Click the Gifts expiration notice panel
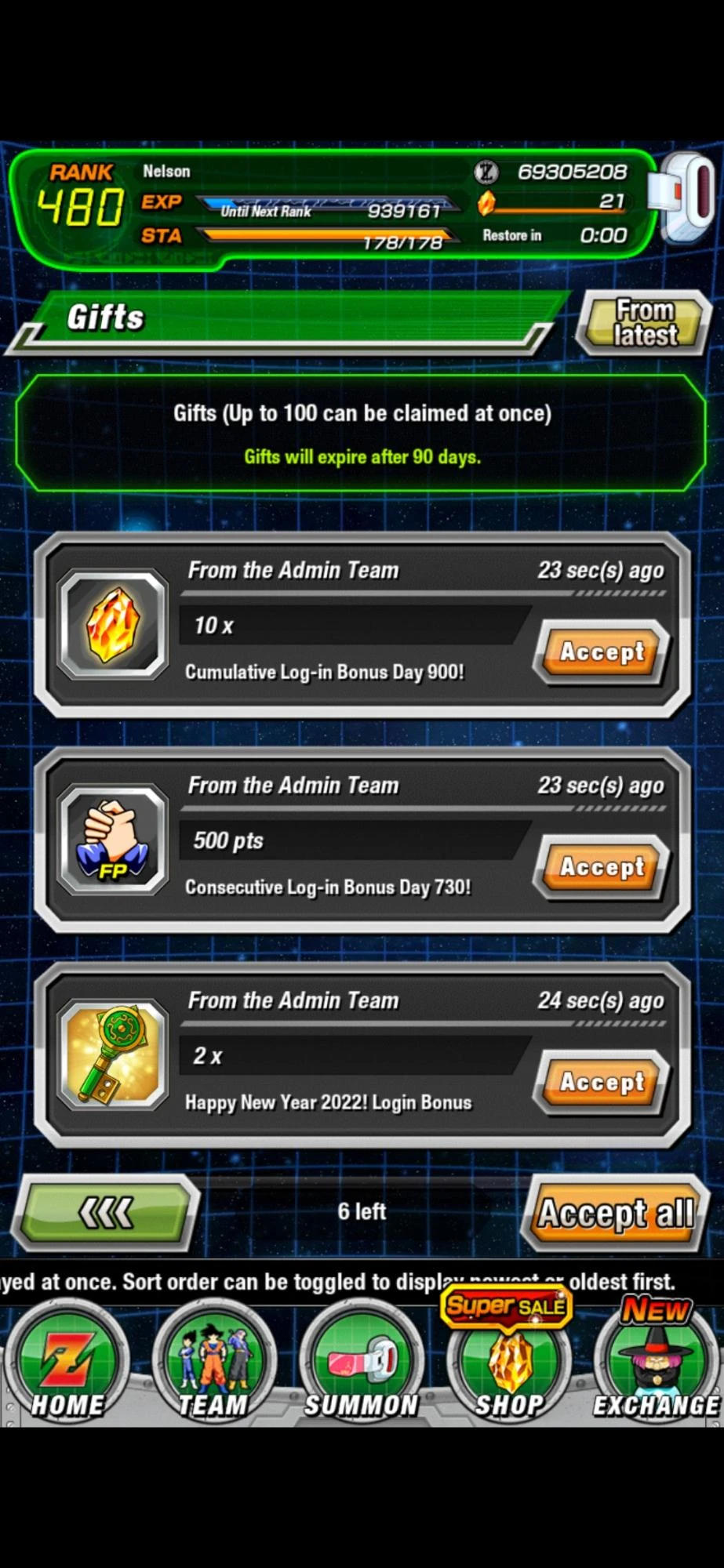Viewport: 724px width, 1568px height. (x=362, y=431)
